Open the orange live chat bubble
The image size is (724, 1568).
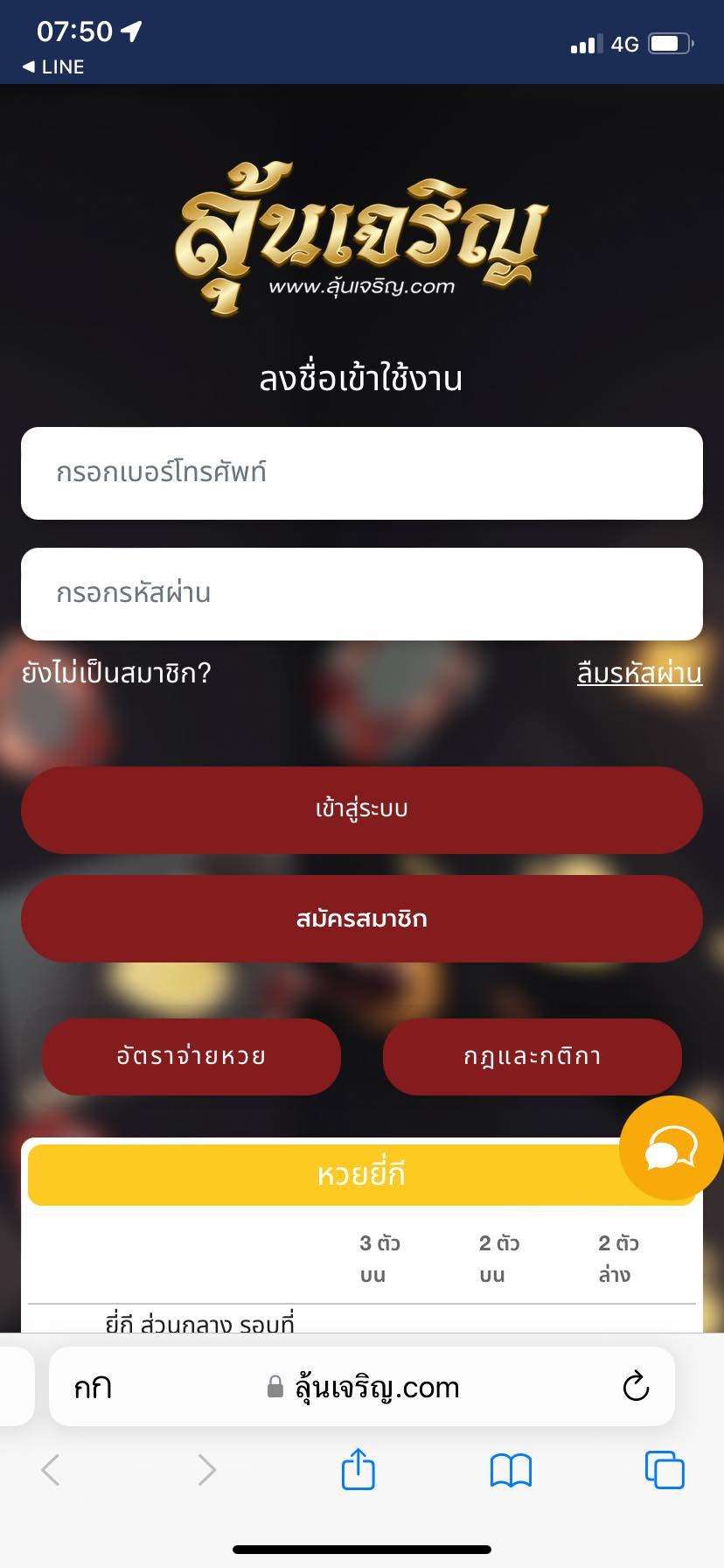pos(671,1148)
